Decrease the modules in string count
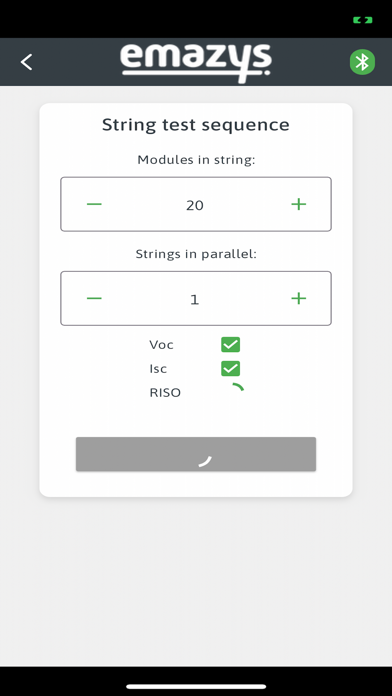Screen dimensions: 392x696 tap(94, 204)
